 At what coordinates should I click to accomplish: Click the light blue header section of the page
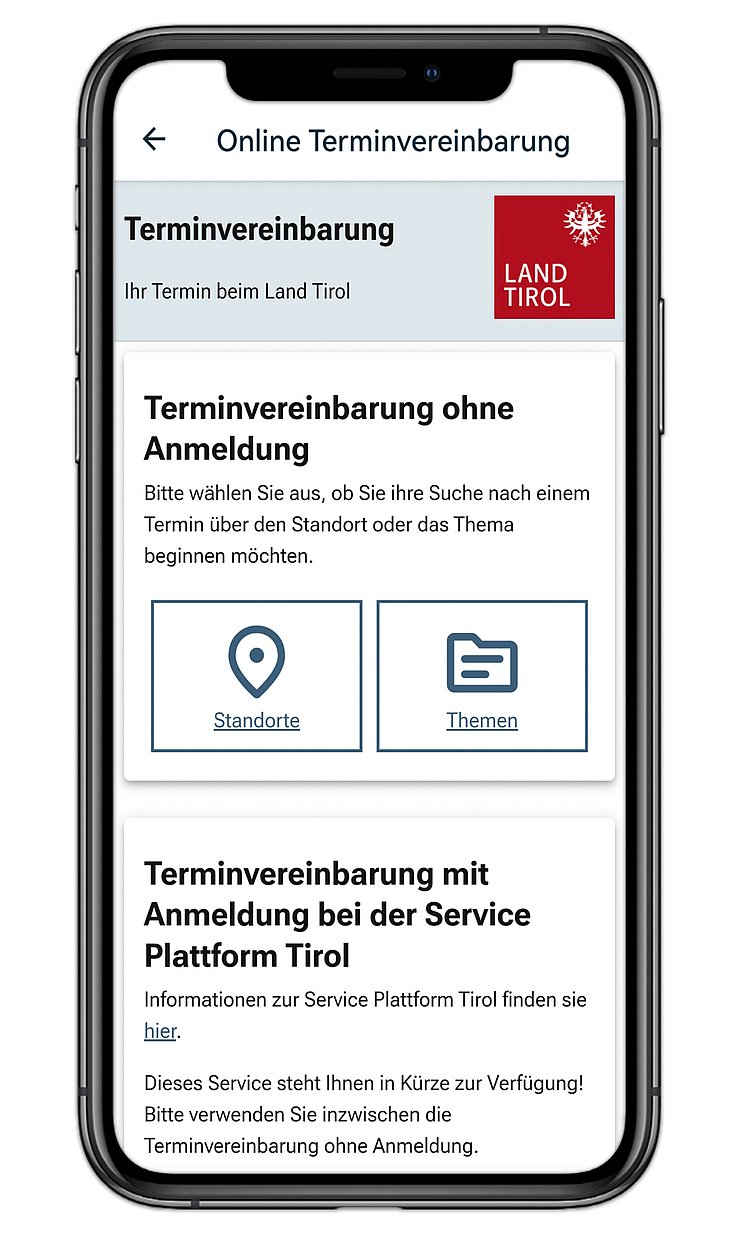pos(300,257)
